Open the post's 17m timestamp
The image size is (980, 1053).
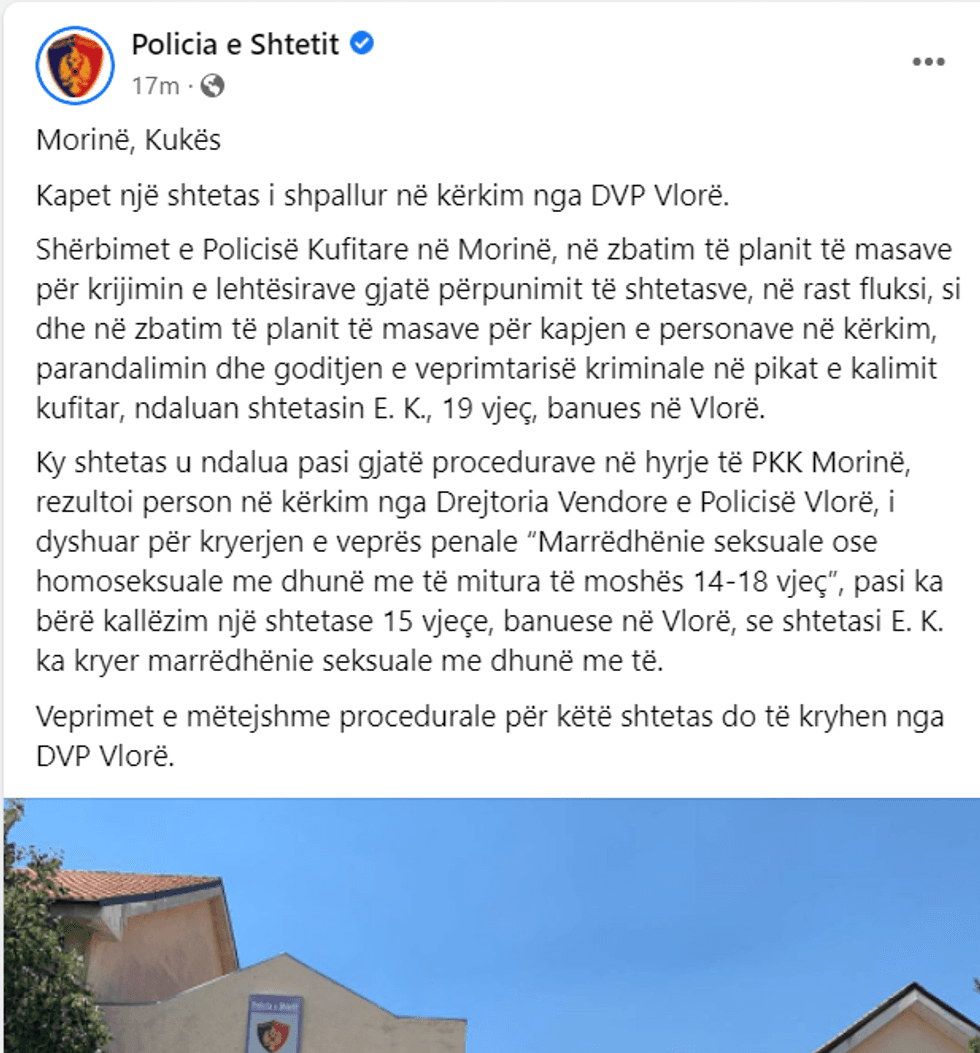(x=155, y=86)
